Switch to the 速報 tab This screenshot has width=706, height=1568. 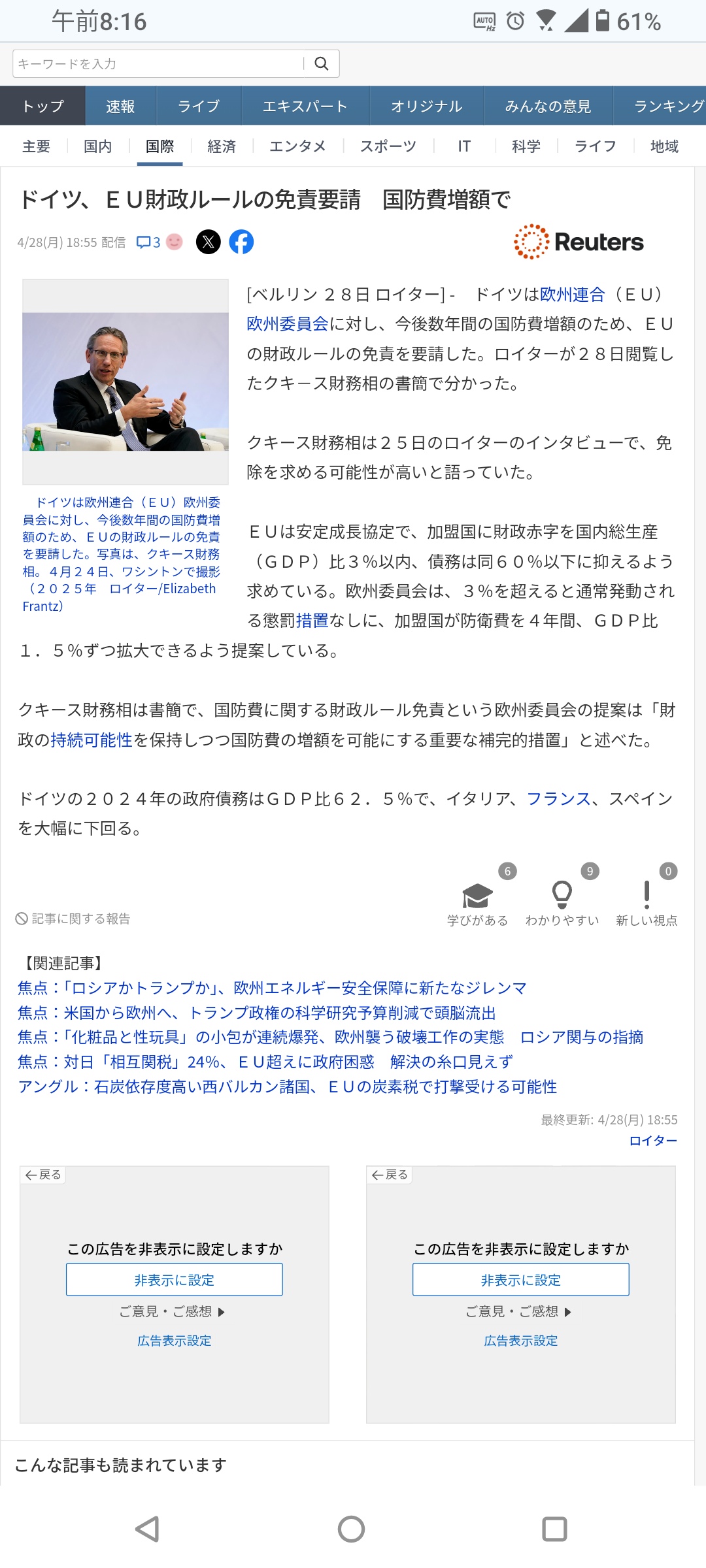[x=120, y=106]
